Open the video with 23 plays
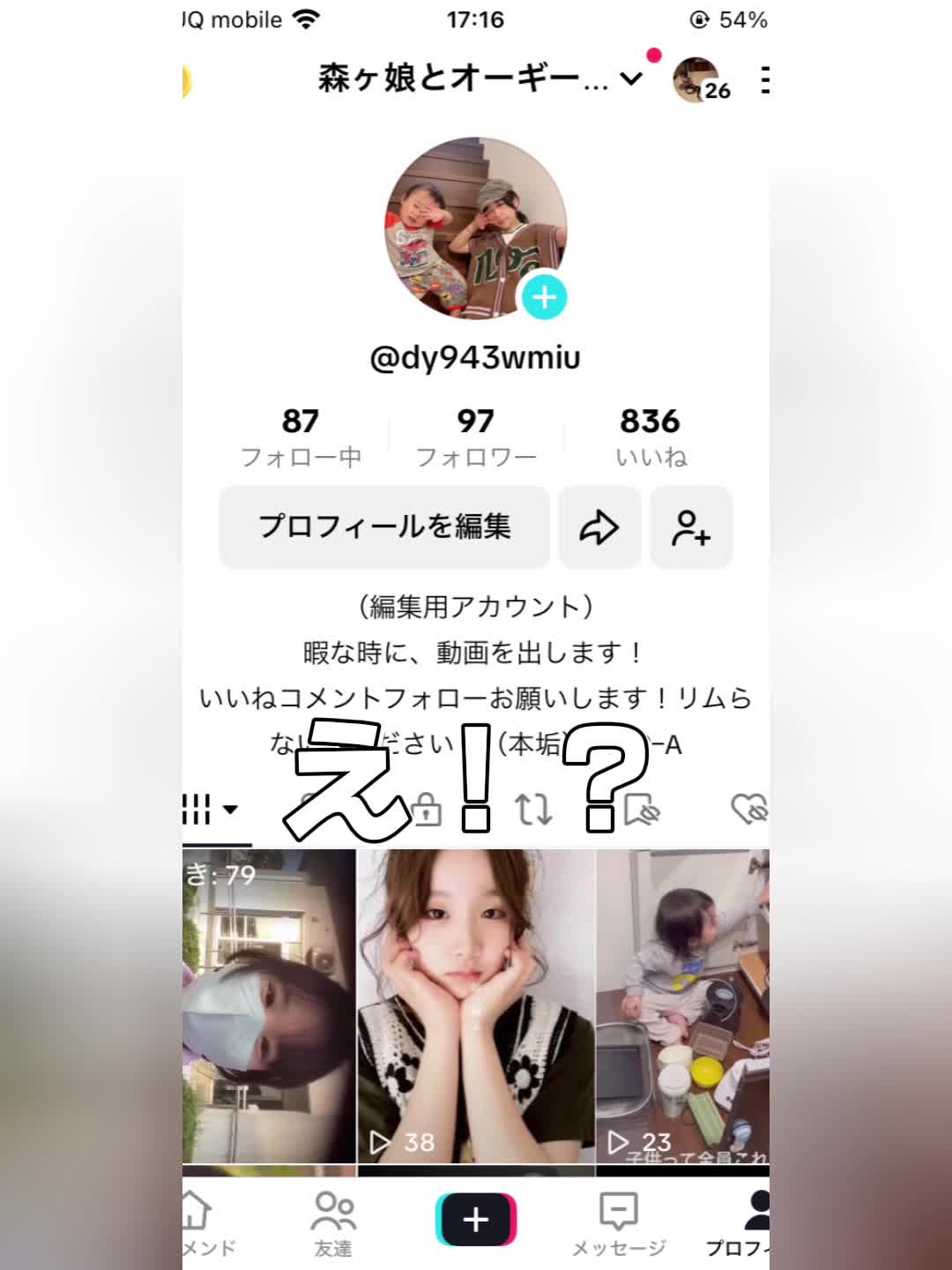Screen dimensions: 952x1270 pyautogui.click(x=682, y=1005)
